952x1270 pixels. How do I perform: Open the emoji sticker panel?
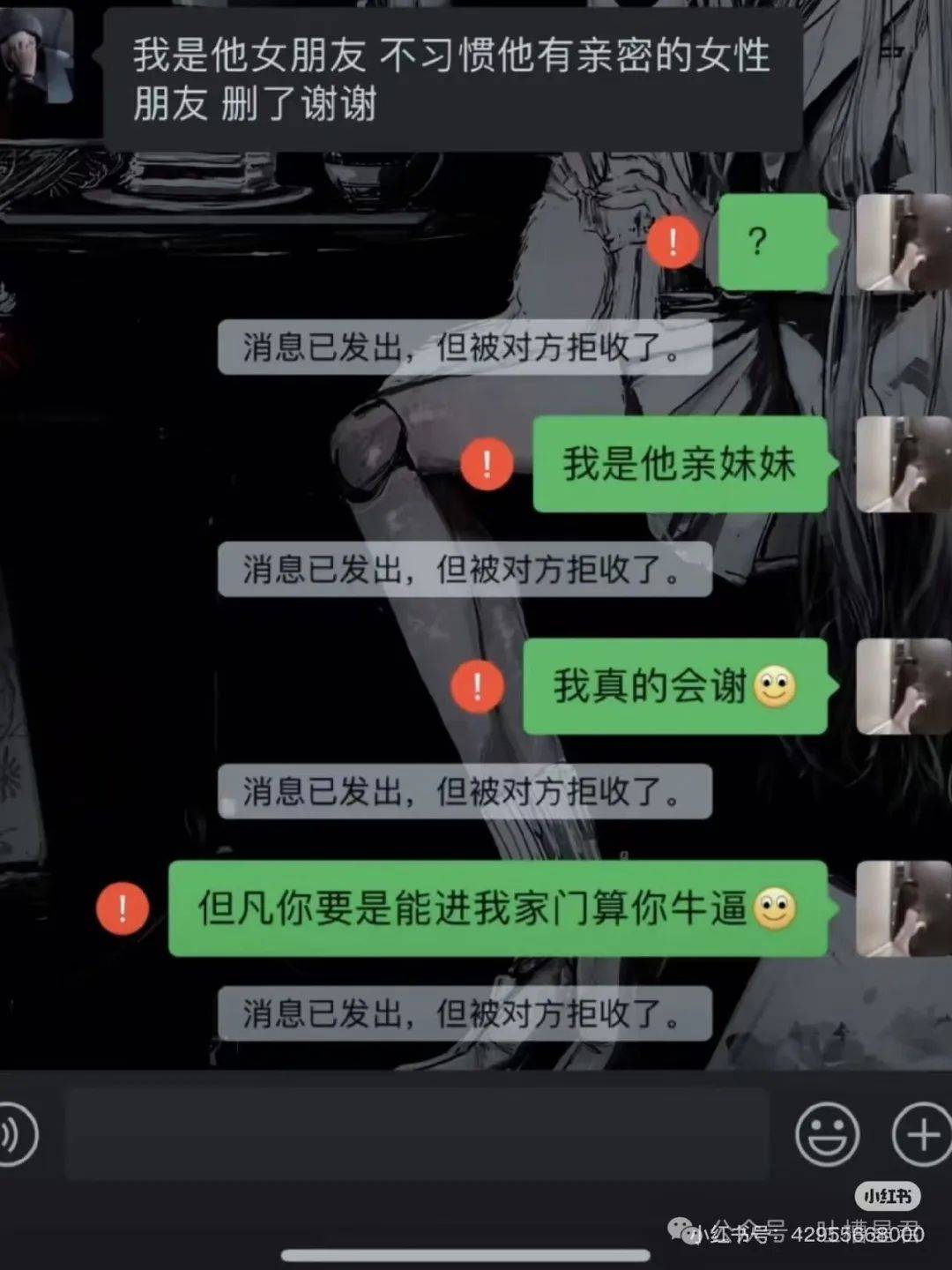827,1135
